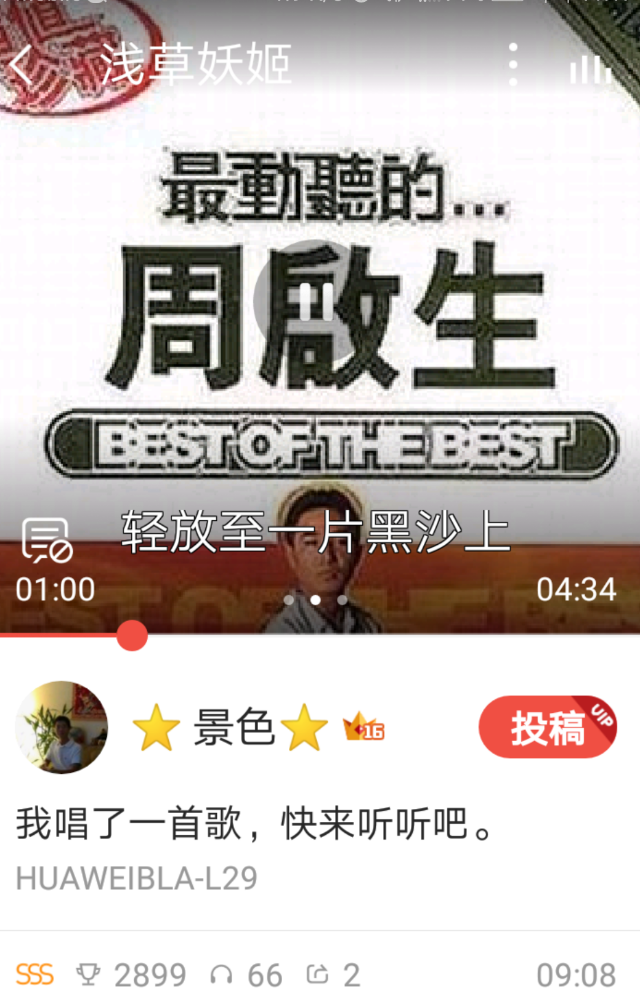
Task: Toggle the danmaku comment icon
Action: point(46,540)
